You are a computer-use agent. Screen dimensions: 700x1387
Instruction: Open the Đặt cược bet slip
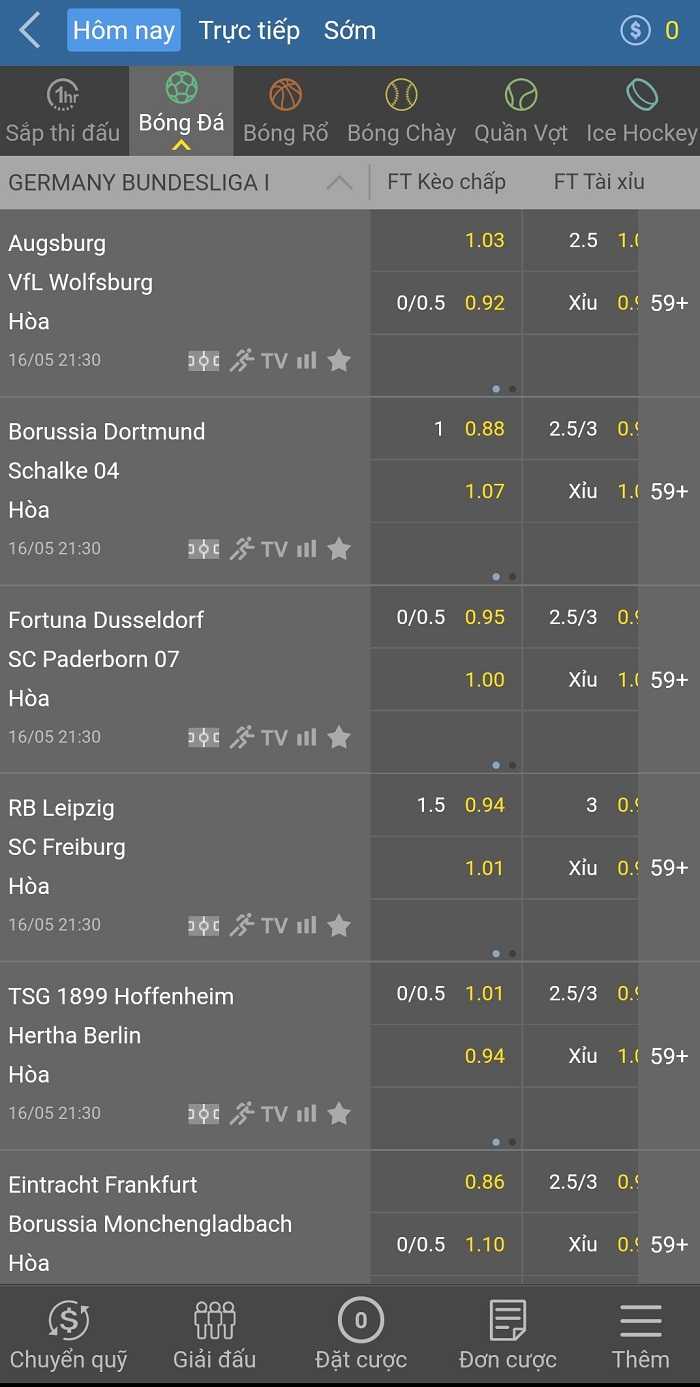361,1336
